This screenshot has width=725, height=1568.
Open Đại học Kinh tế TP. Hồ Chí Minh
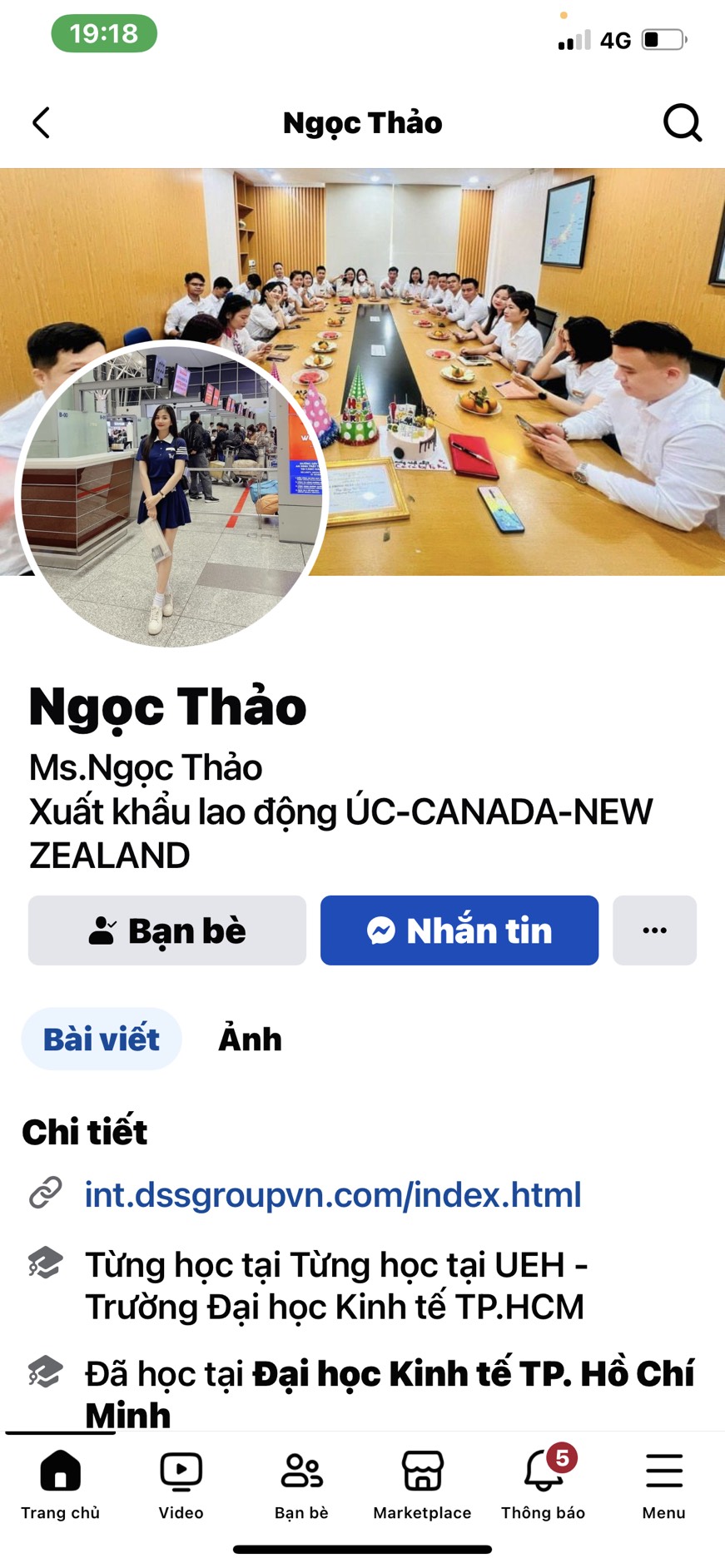coord(472,1374)
